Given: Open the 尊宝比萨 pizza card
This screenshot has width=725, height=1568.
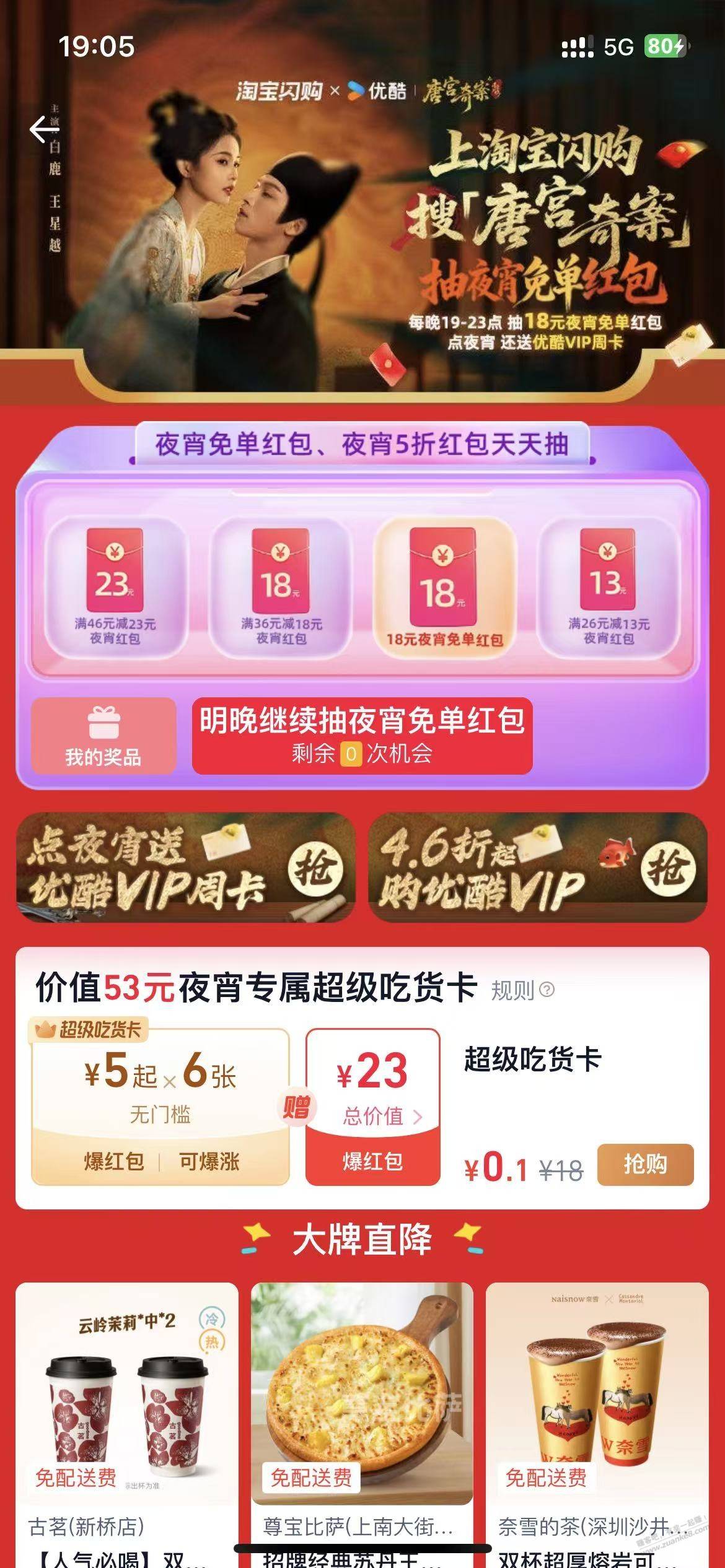Looking at the screenshot, I should 362,1418.
